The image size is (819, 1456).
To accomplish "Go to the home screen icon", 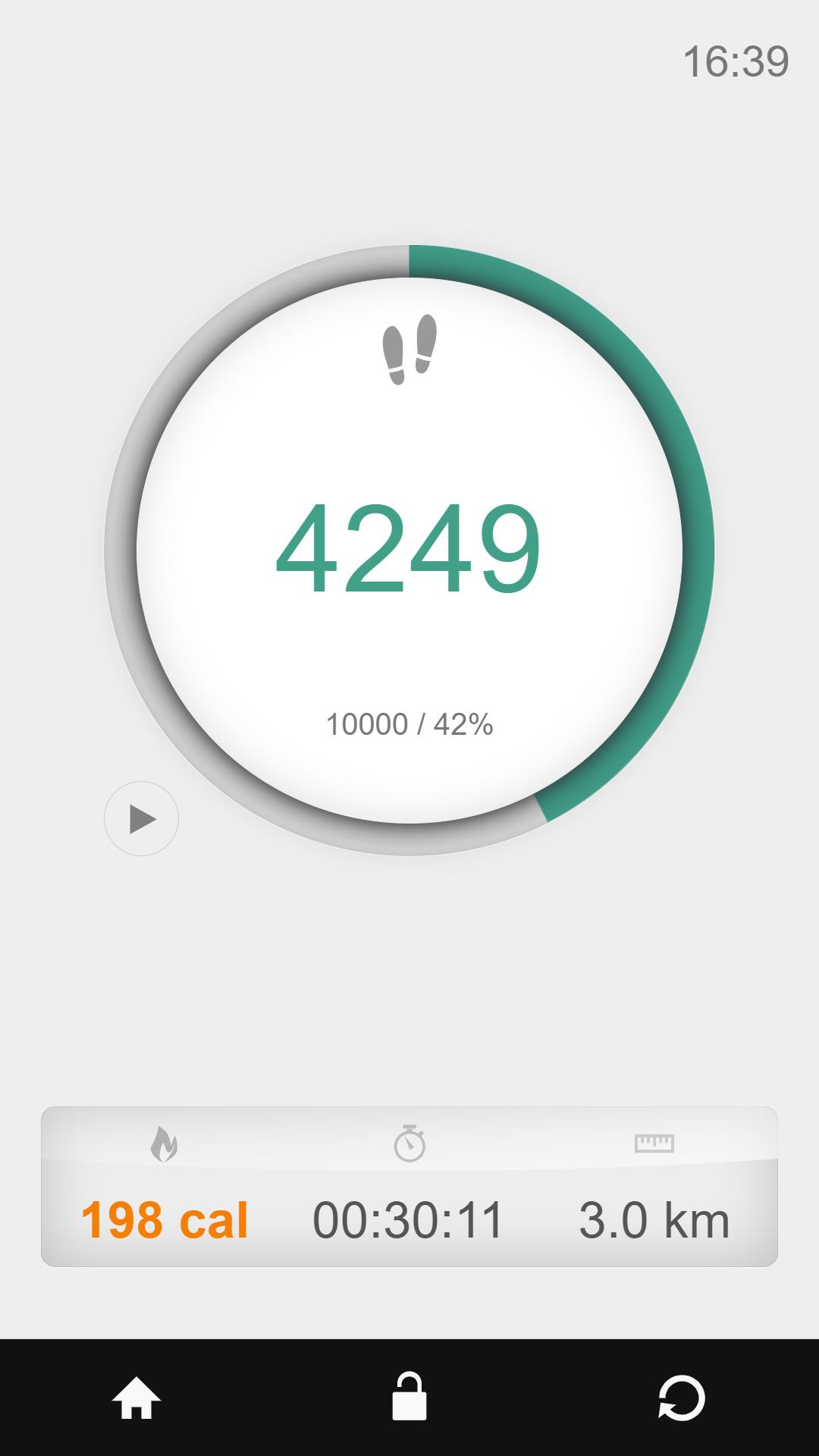I will [136, 1398].
